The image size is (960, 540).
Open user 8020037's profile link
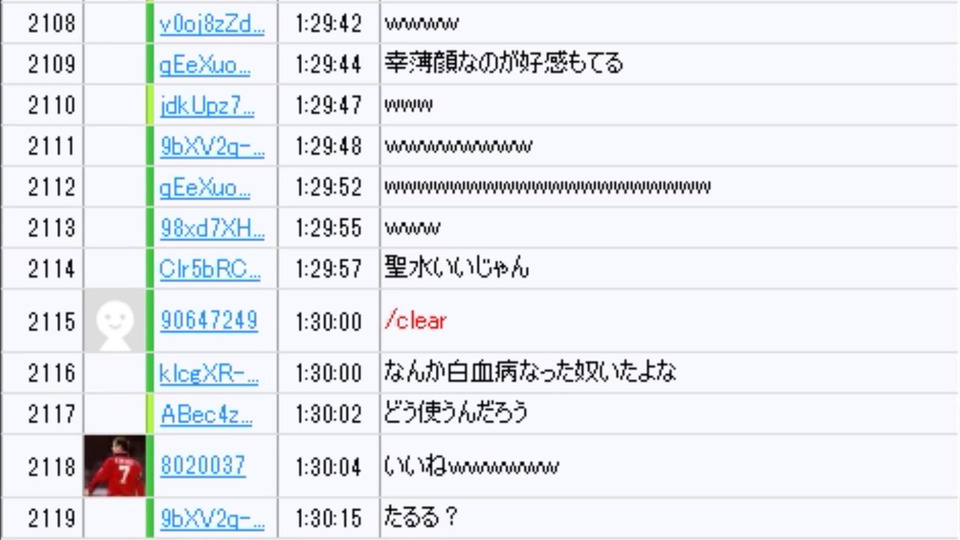(x=202, y=466)
